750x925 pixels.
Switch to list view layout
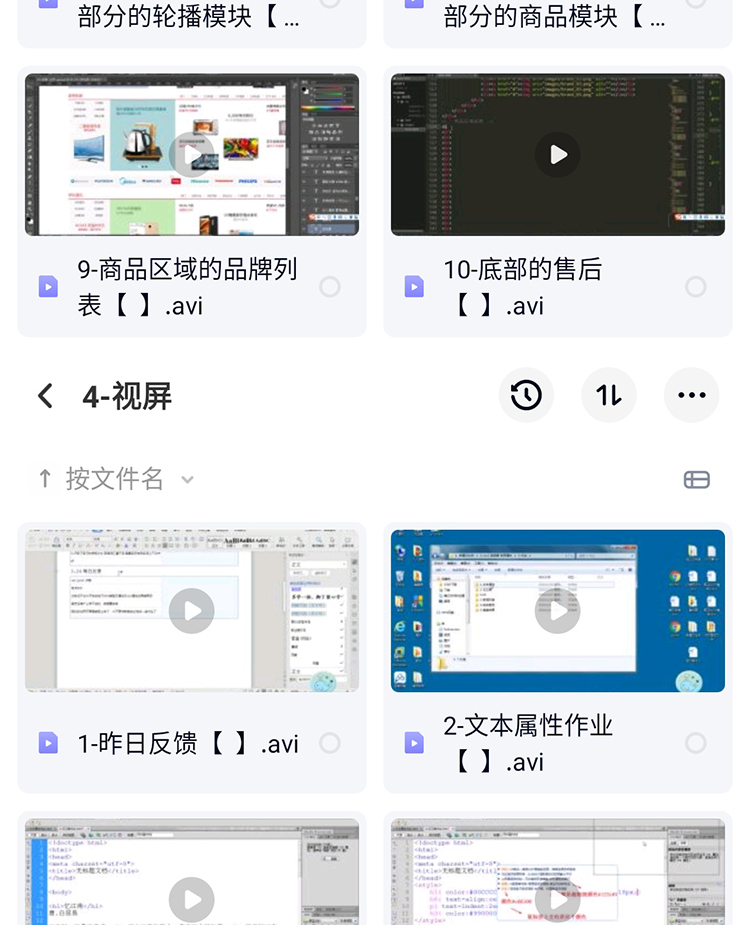697,480
